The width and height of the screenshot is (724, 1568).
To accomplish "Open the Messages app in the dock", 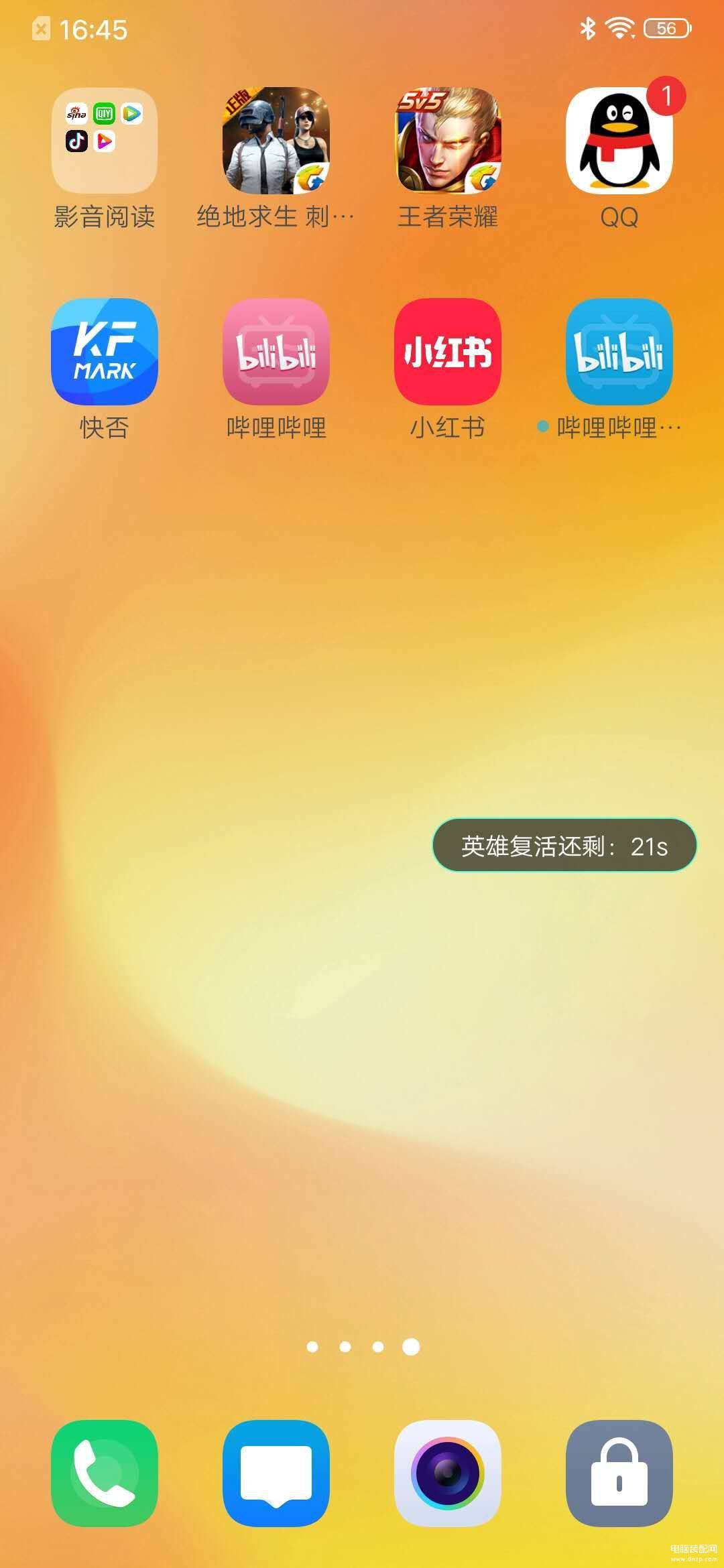I will [276, 1473].
